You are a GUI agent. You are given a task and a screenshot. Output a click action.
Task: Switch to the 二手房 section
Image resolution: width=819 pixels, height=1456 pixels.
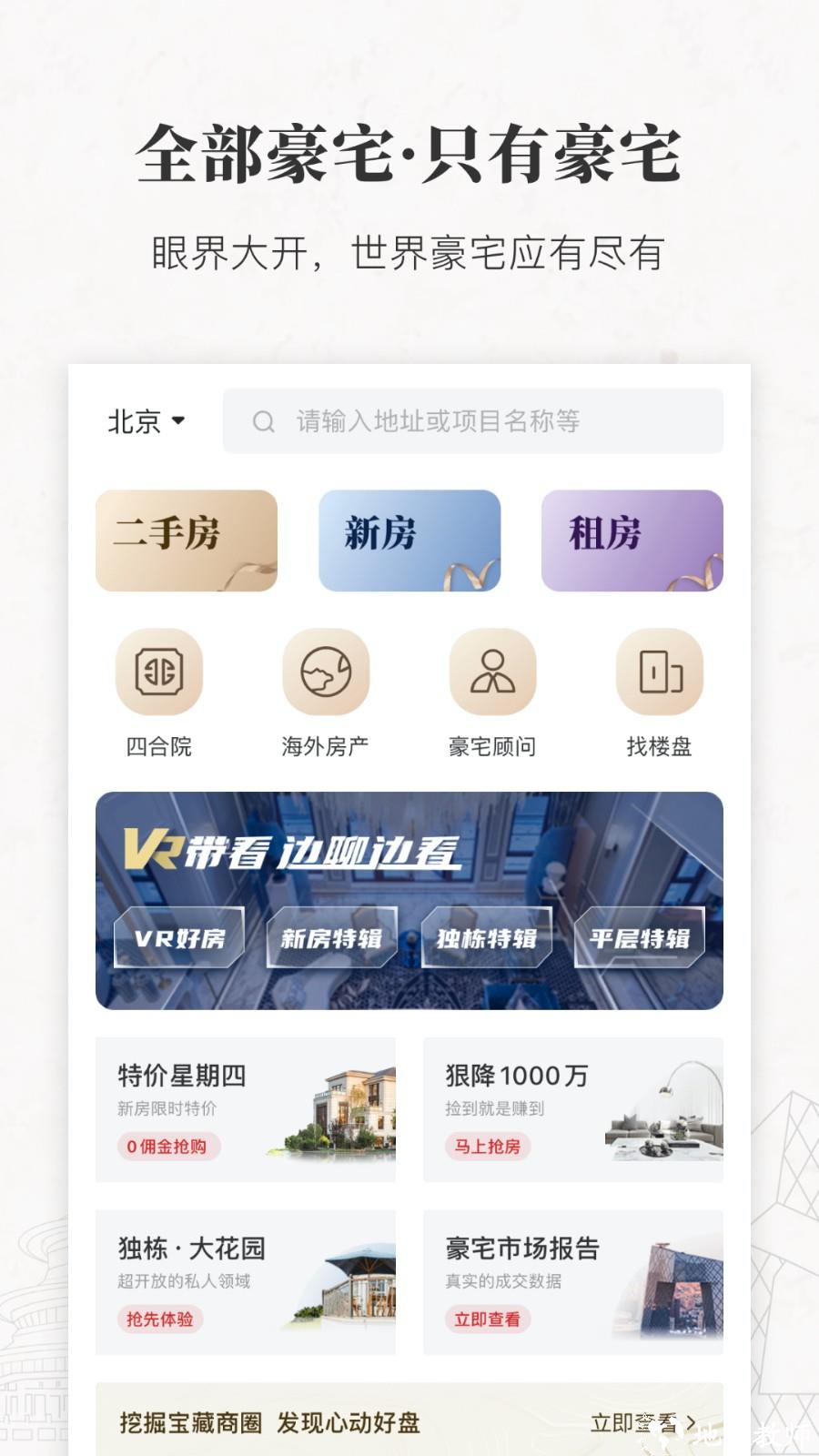[x=185, y=539]
